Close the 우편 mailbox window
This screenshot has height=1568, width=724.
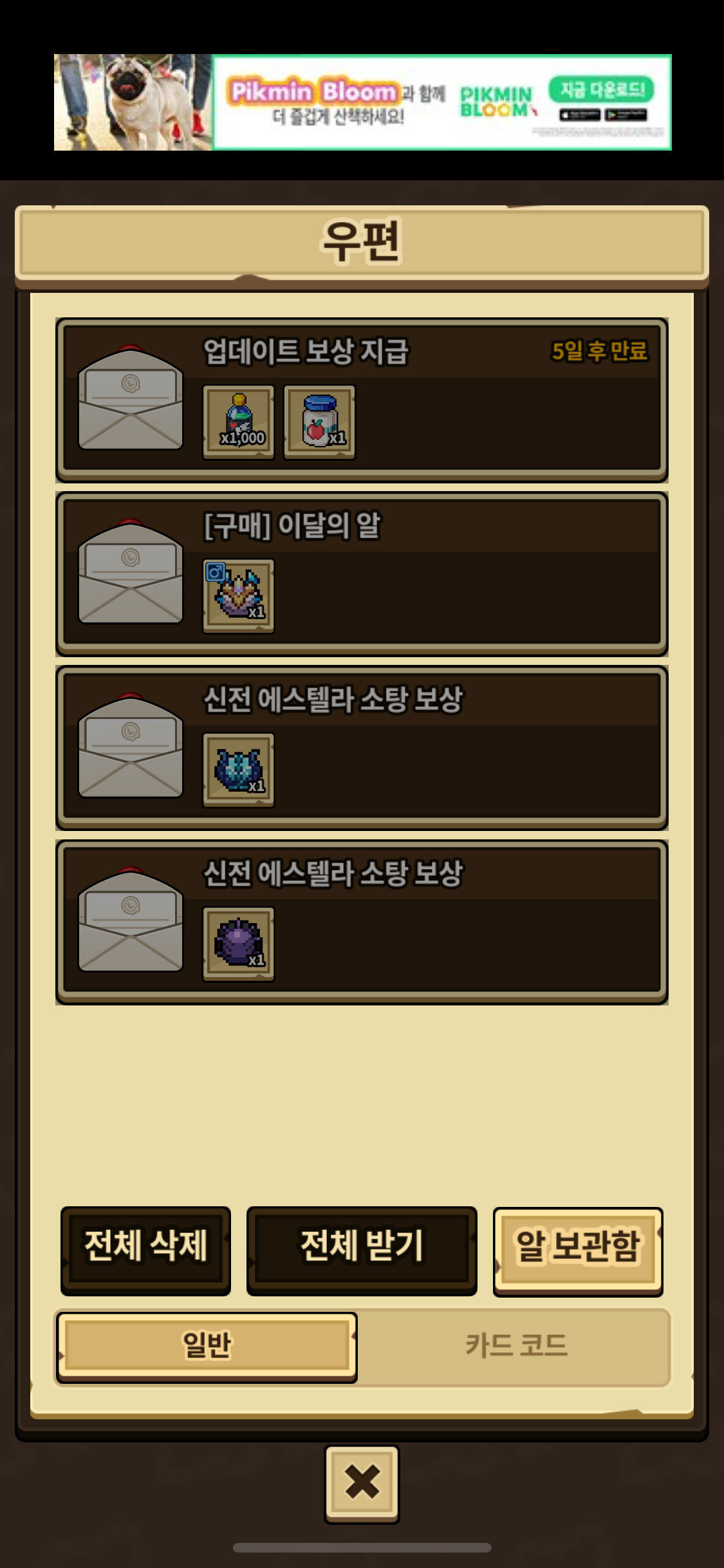coord(362,1483)
